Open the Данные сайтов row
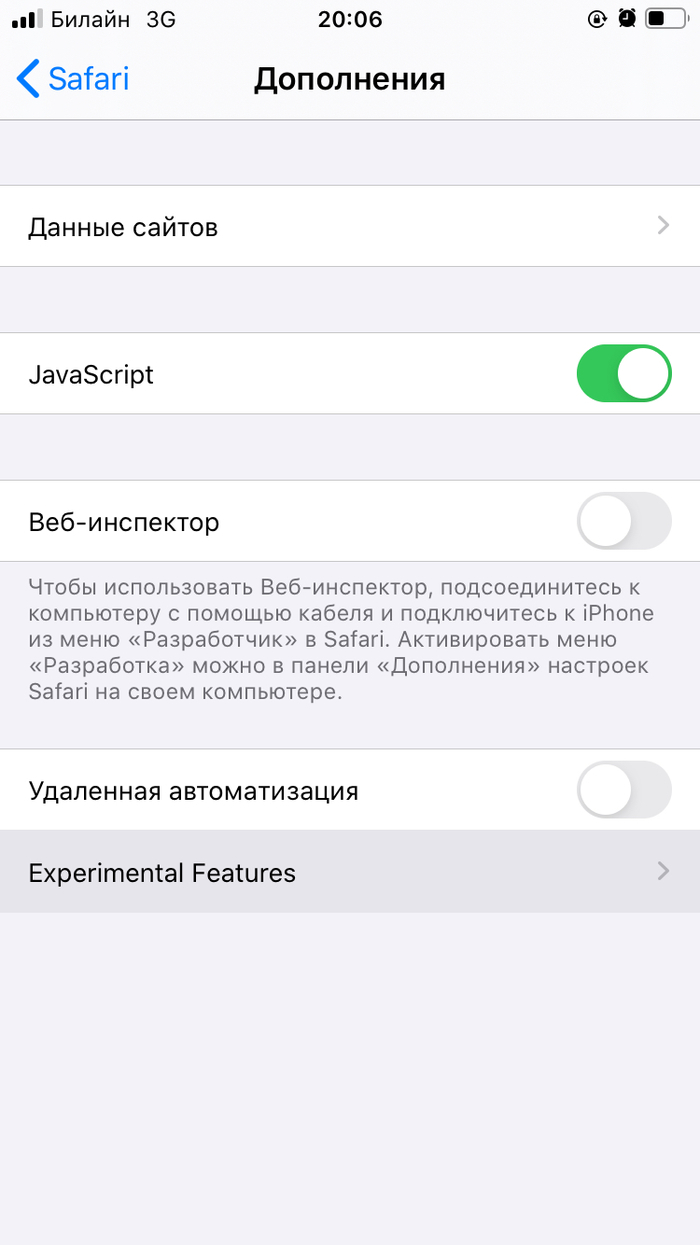Screen dimensions: 700x1245 tap(350, 227)
